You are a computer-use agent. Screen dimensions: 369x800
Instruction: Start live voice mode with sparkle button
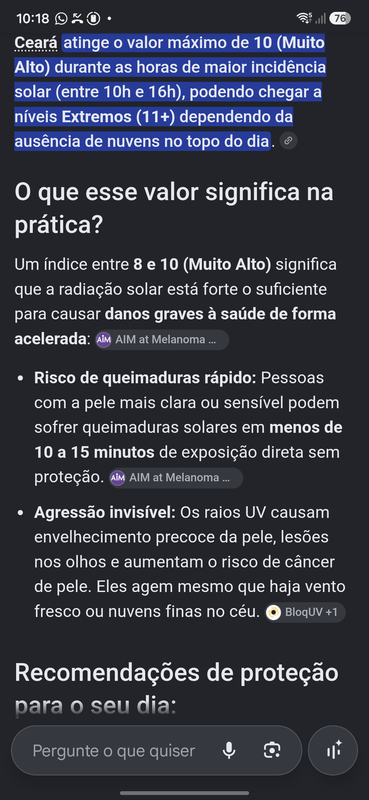(334, 751)
